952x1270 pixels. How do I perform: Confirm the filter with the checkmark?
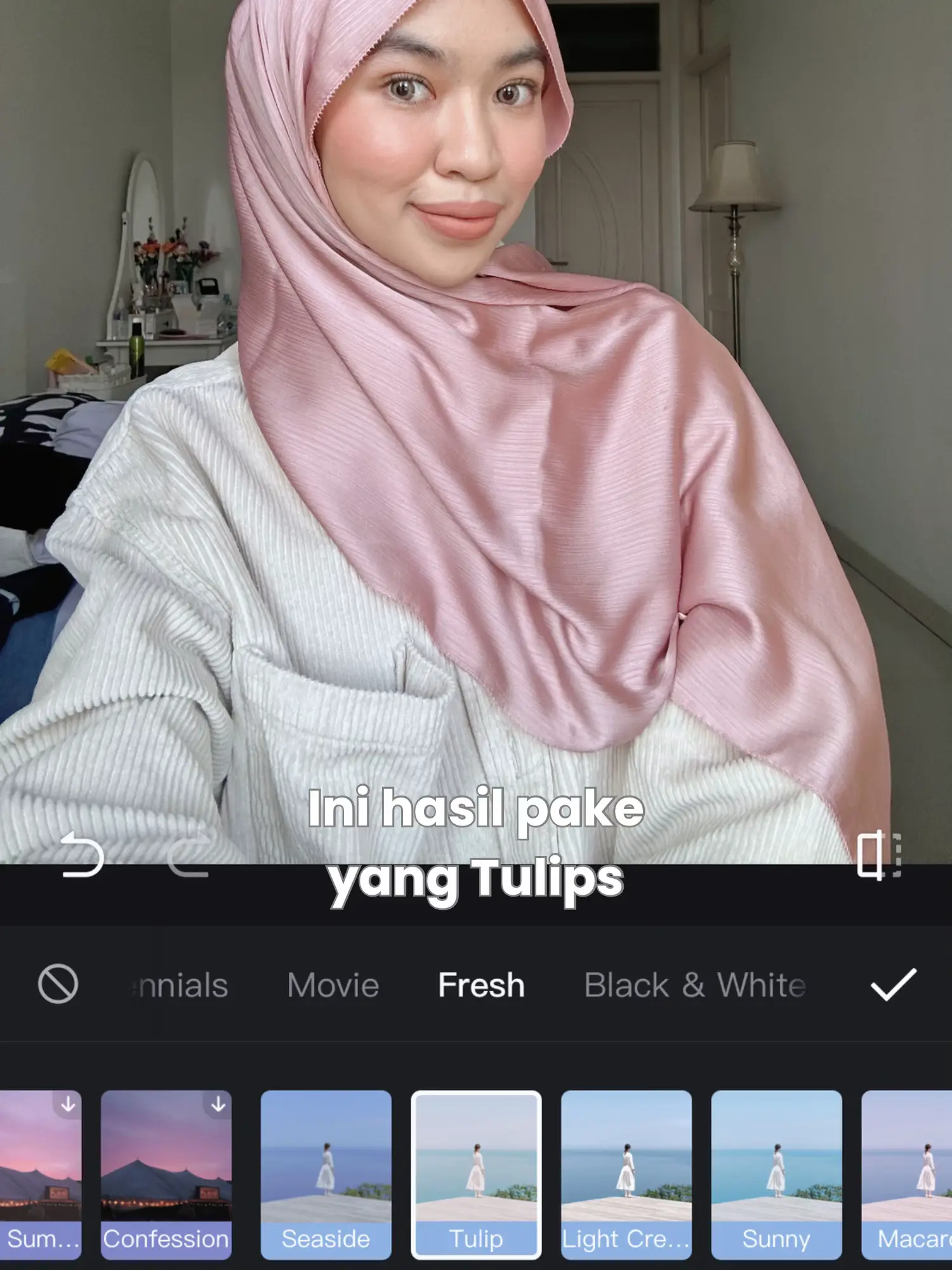coord(893,984)
